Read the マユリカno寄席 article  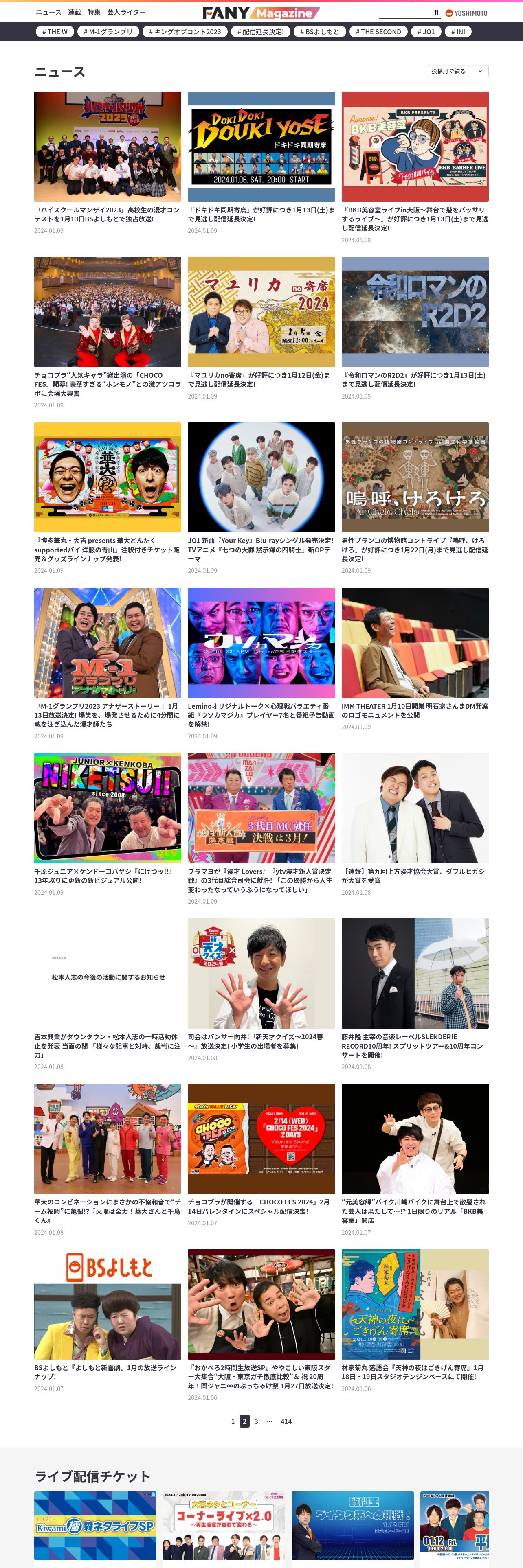point(261,312)
